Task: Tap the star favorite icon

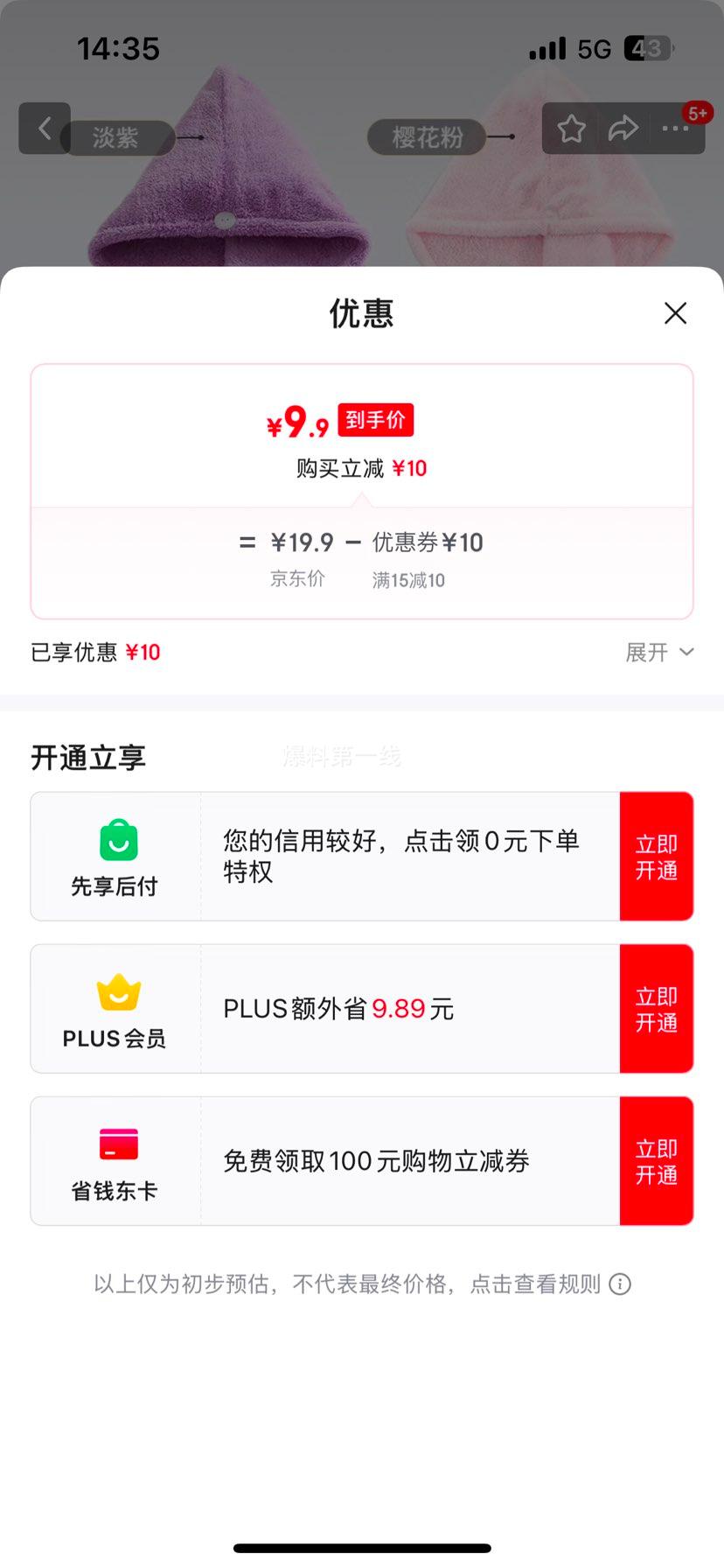Action: tap(571, 129)
